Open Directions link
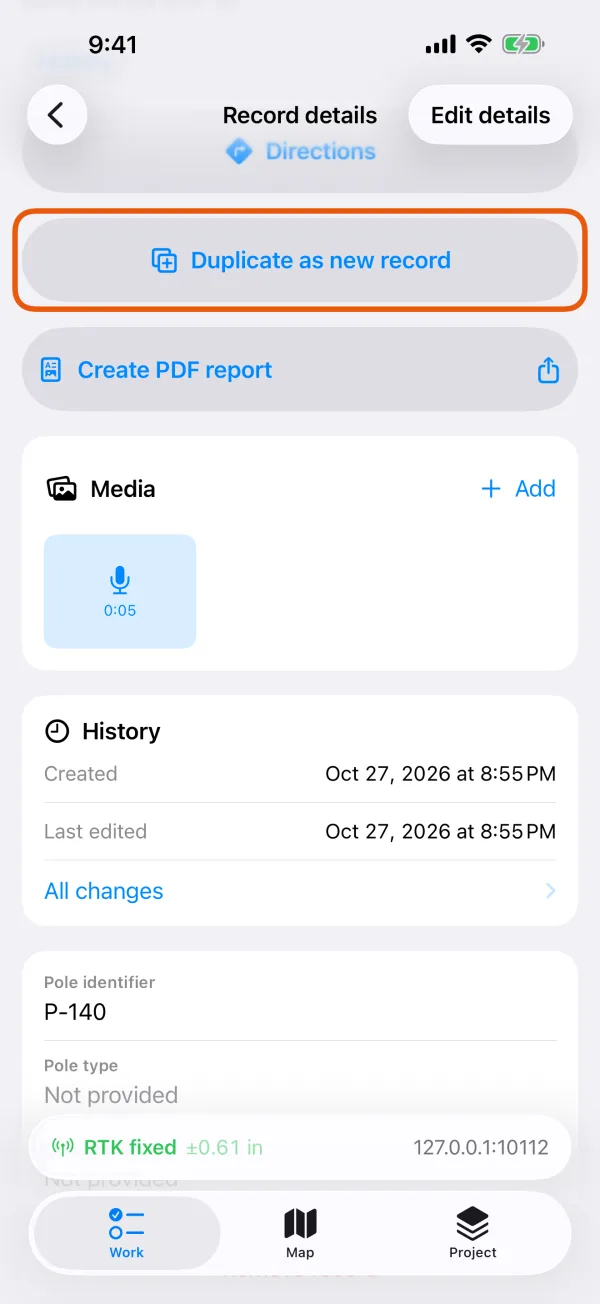Screen dimensions: 600x1304 (x=301, y=152)
